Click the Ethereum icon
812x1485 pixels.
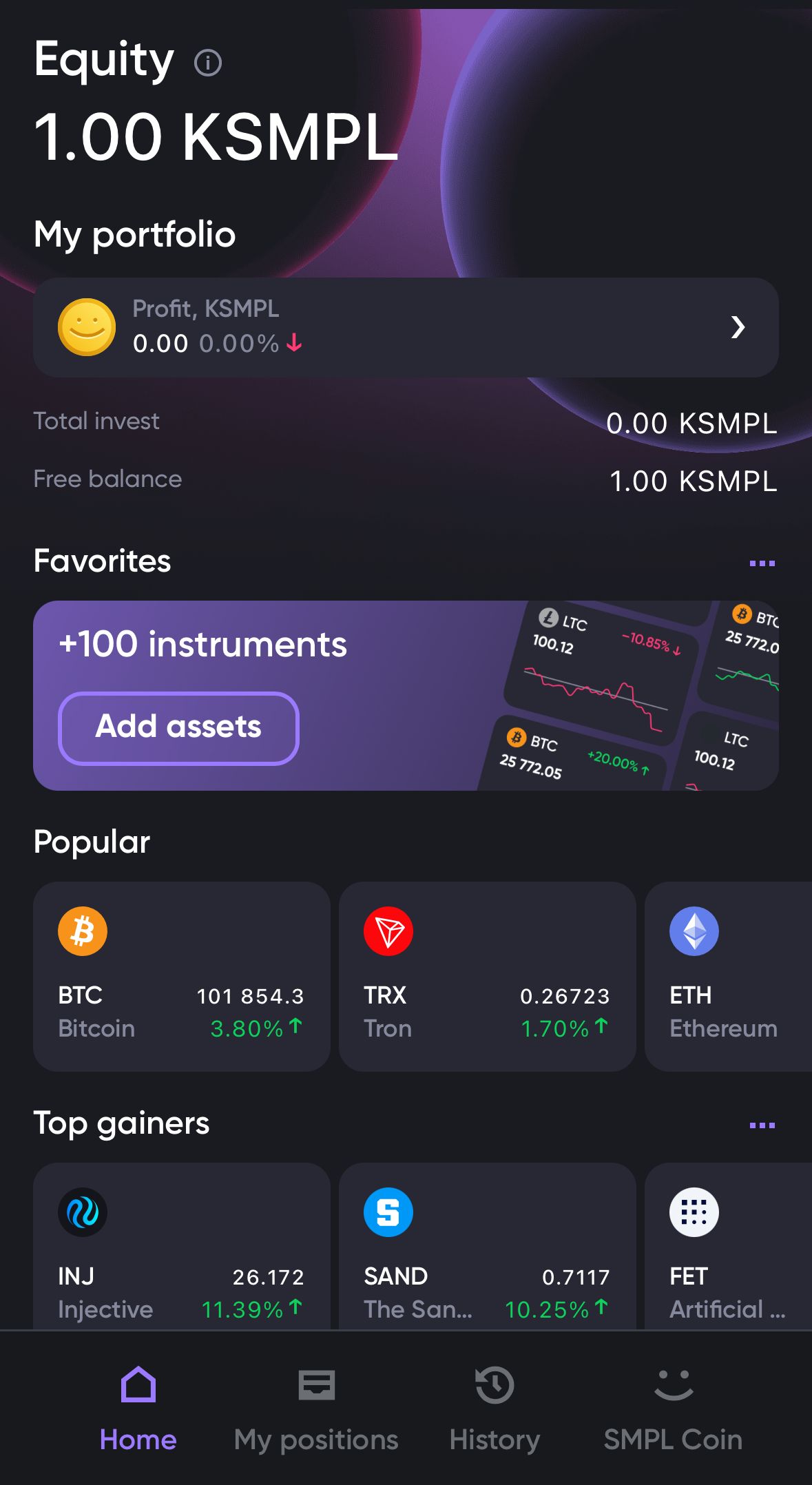[x=694, y=930]
